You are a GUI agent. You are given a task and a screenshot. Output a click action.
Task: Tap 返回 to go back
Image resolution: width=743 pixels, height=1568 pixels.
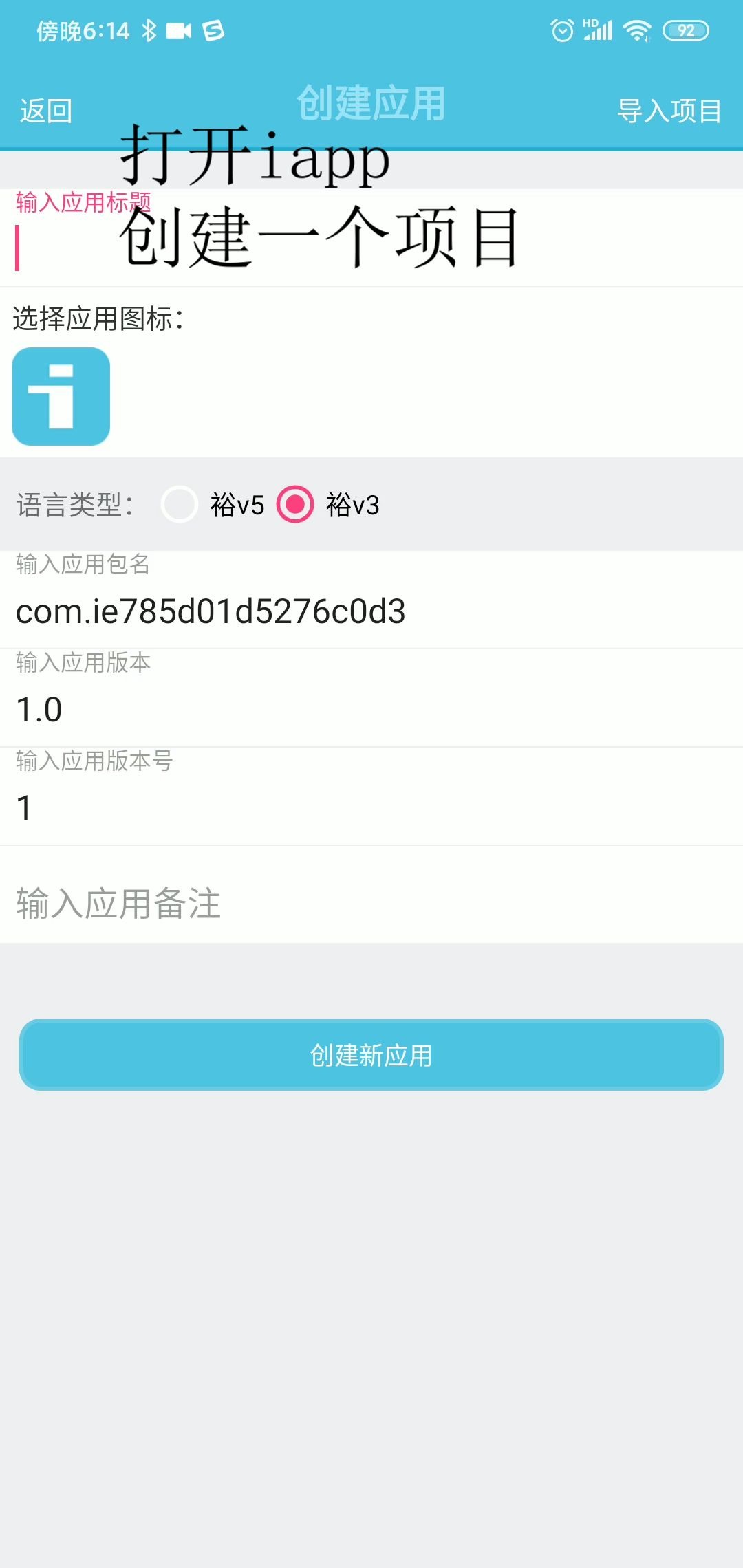[46, 111]
